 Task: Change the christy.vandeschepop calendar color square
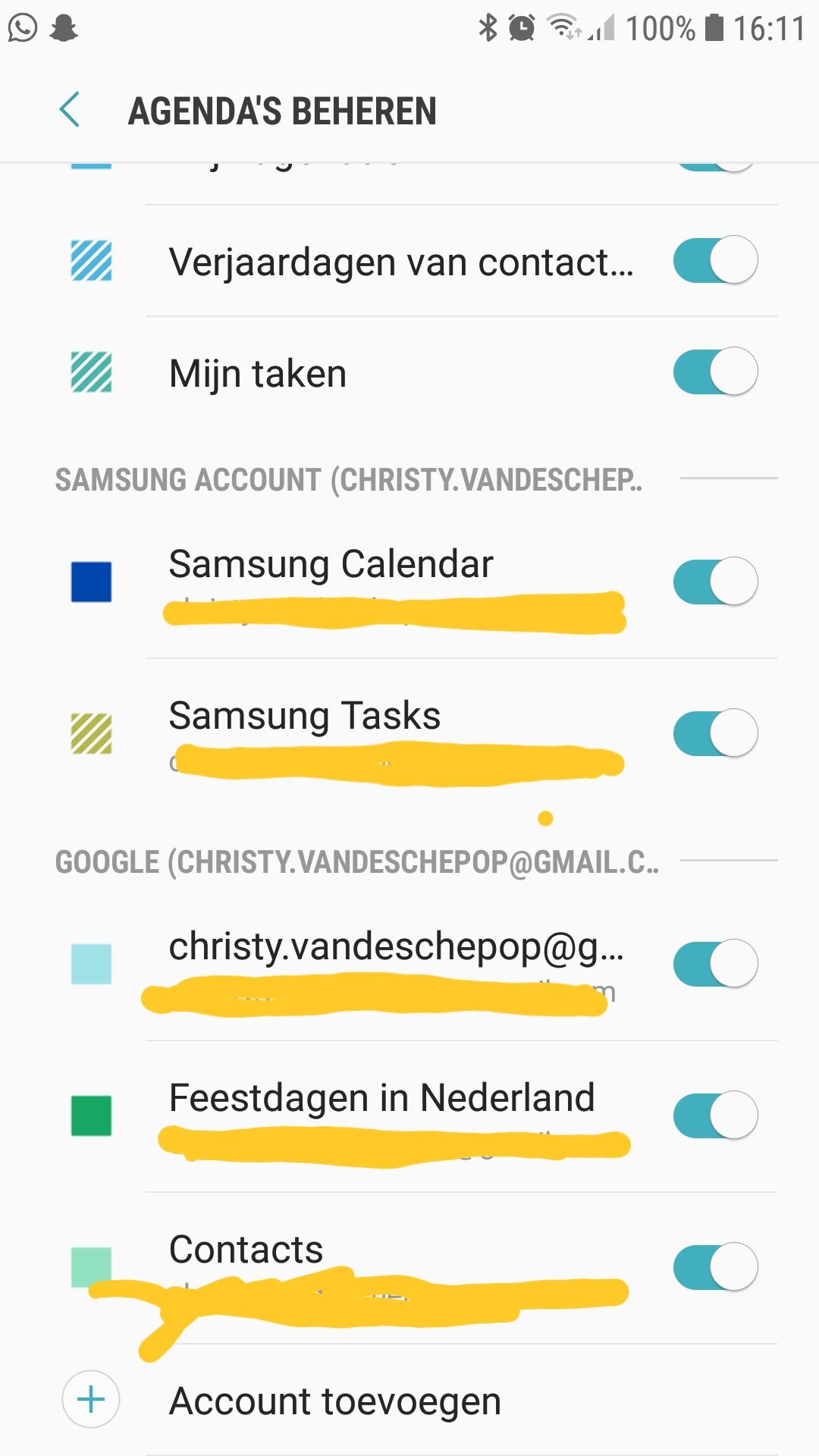pyautogui.click(x=91, y=963)
